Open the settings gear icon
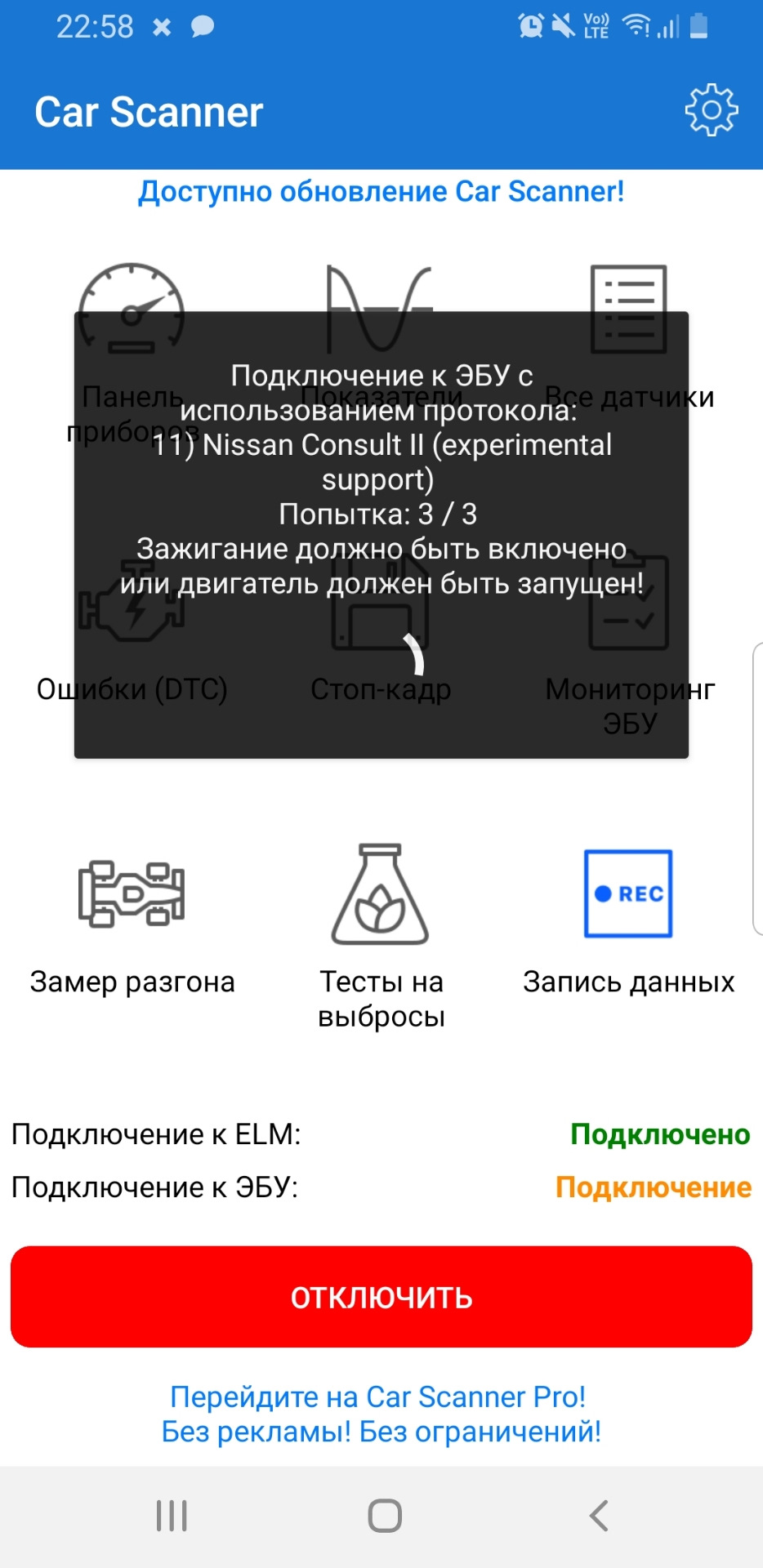This screenshot has width=763, height=1568. (x=711, y=110)
